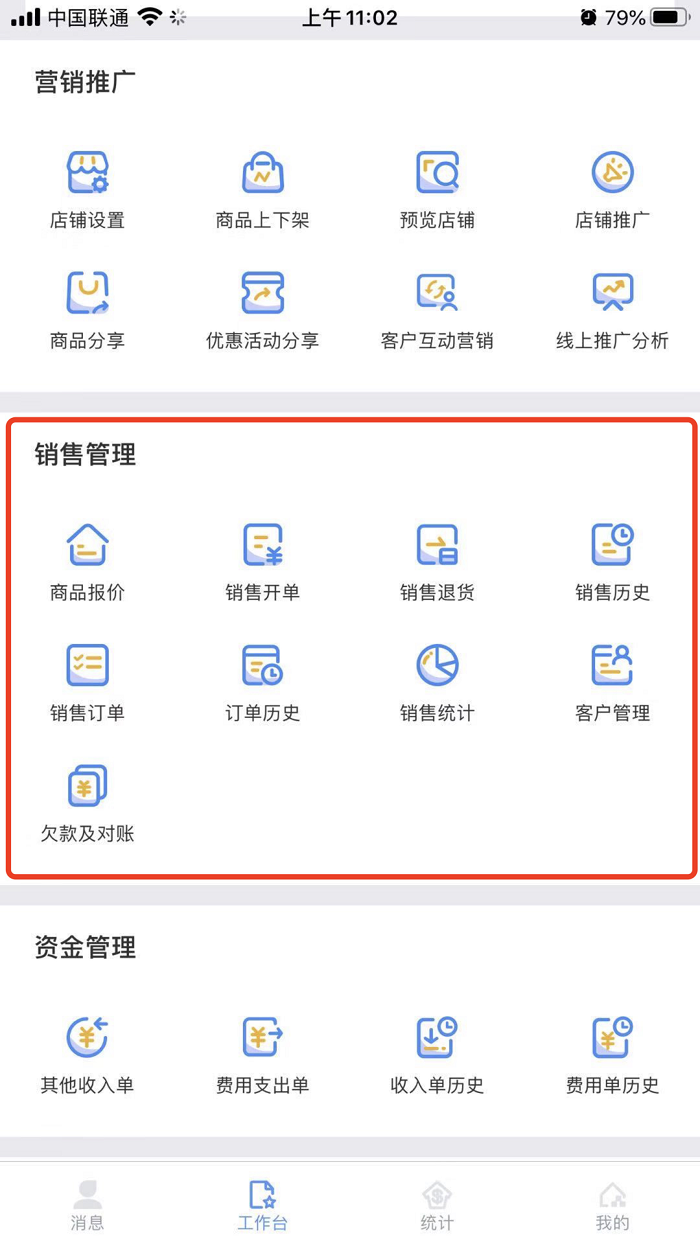Screen dimensions: 700x1244
Task: Open 预览店铺 to preview the shop
Action: click(x=437, y=191)
